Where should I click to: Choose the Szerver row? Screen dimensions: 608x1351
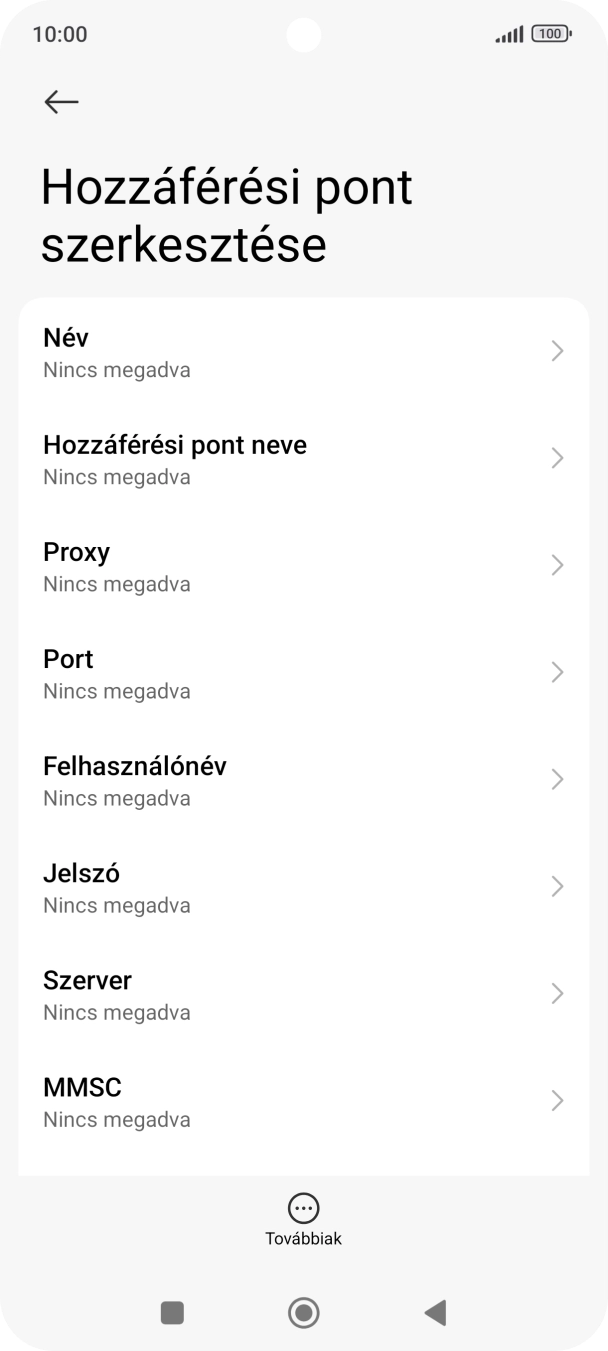click(303, 994)
